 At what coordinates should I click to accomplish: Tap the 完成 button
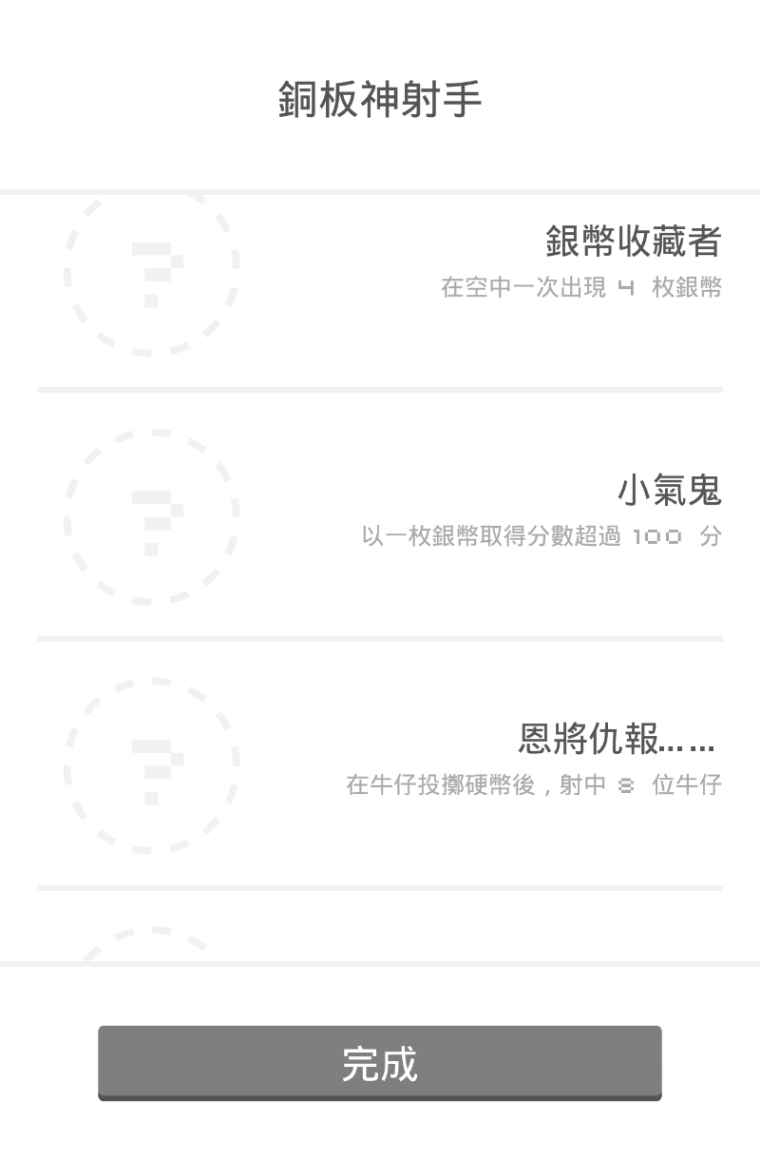(x=379, y=1063)
